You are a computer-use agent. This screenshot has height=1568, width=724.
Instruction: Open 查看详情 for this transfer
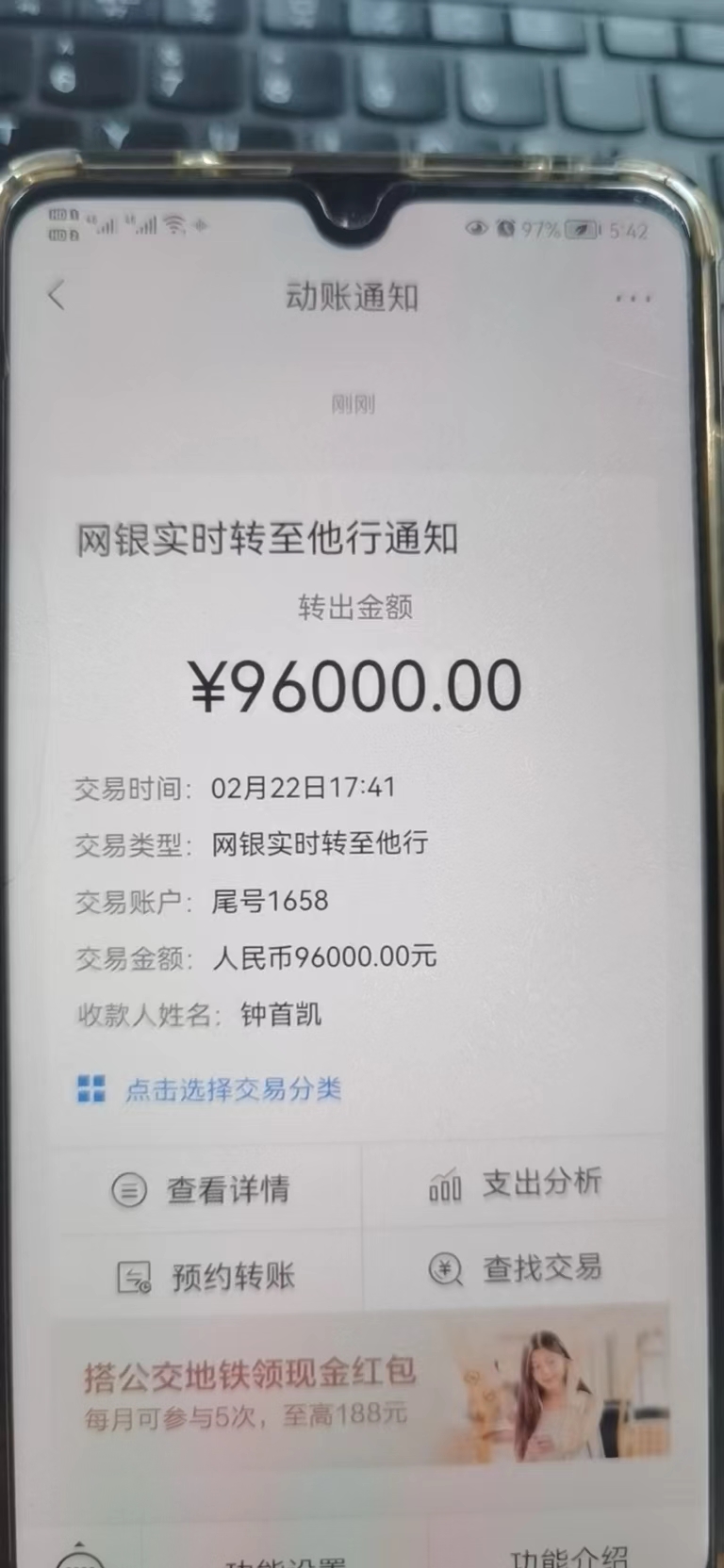click(201, 1190)
